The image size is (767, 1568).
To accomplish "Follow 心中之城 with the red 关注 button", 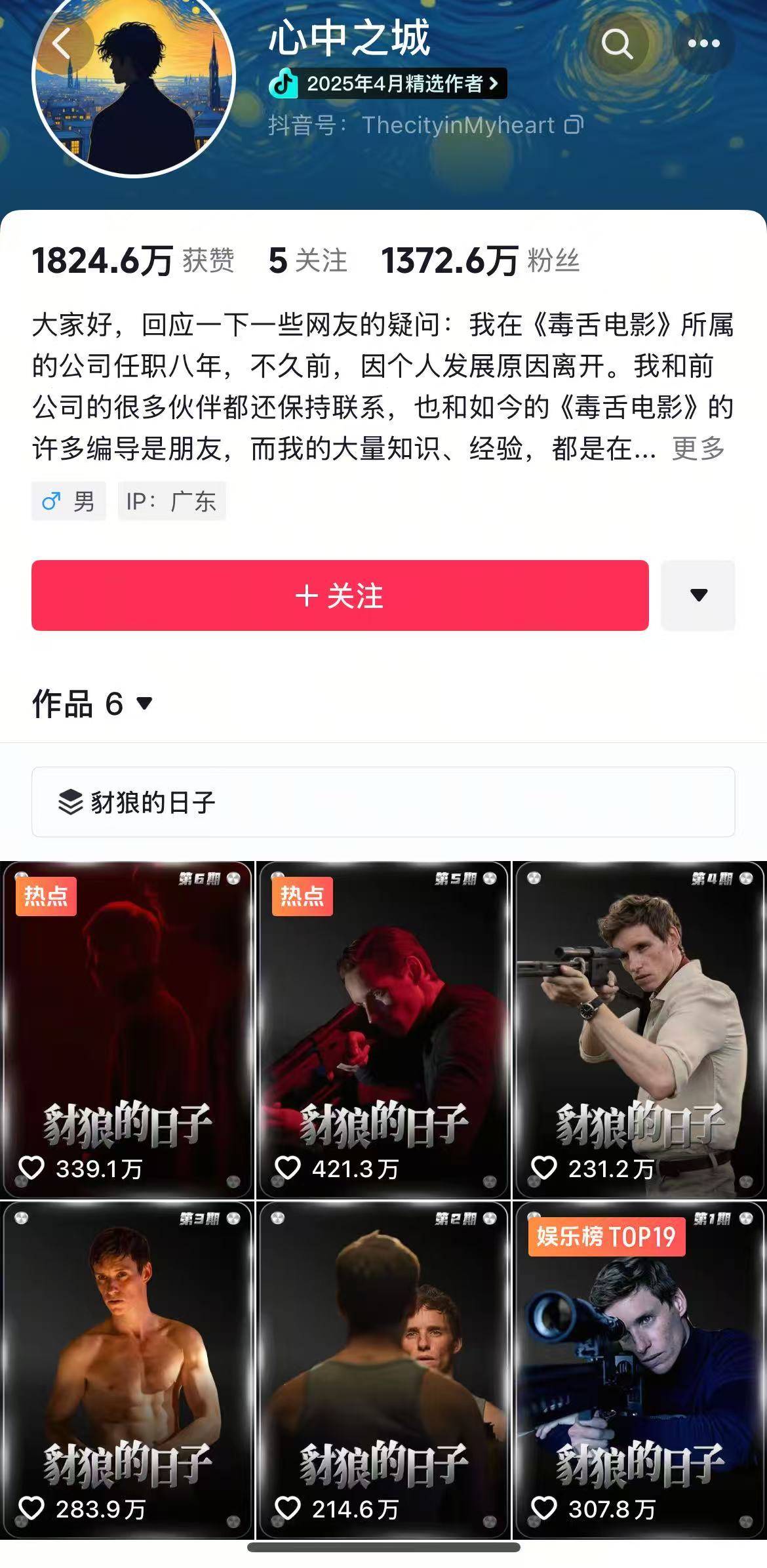I will click(x=340, y=595).
